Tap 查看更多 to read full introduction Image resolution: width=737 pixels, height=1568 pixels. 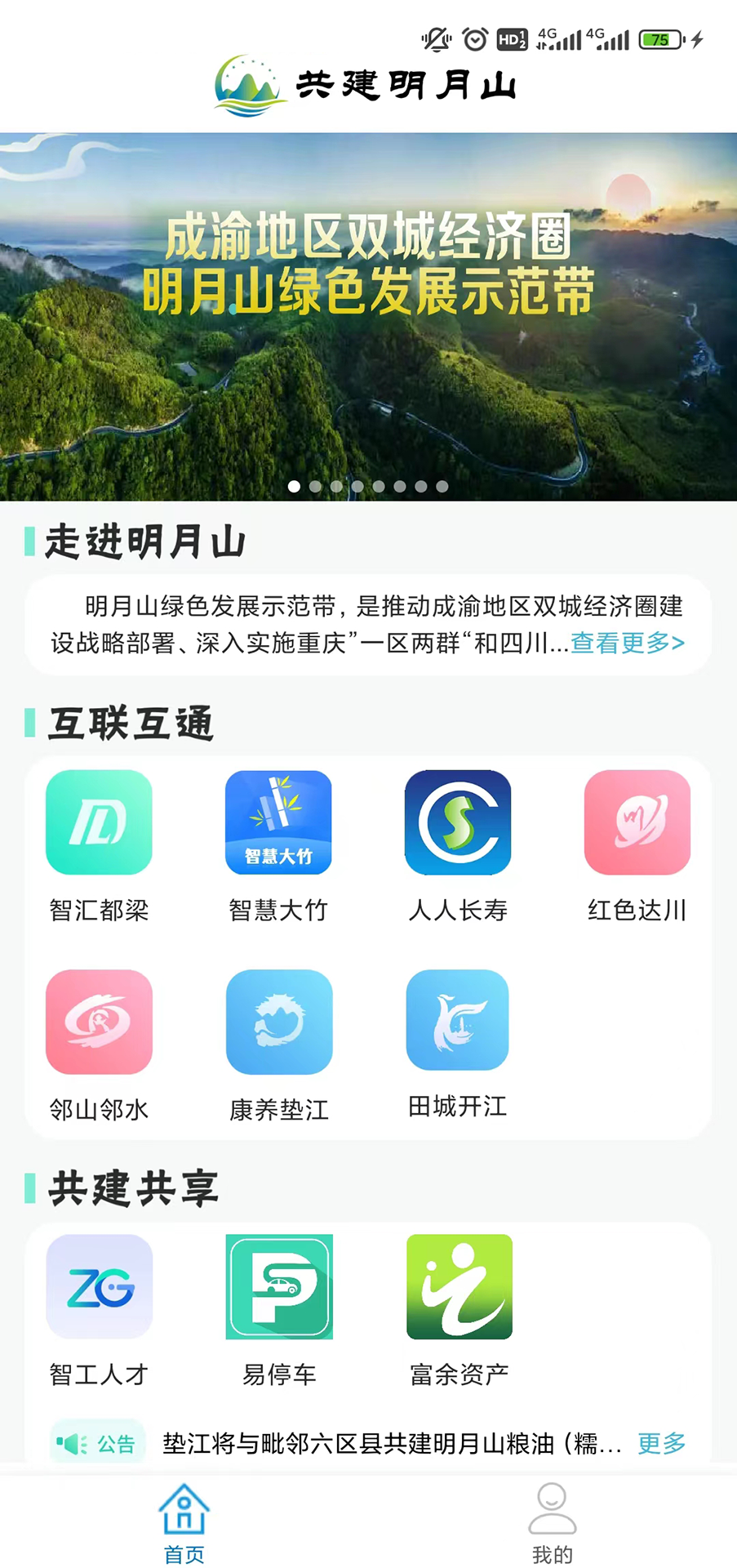coord(627,644)
